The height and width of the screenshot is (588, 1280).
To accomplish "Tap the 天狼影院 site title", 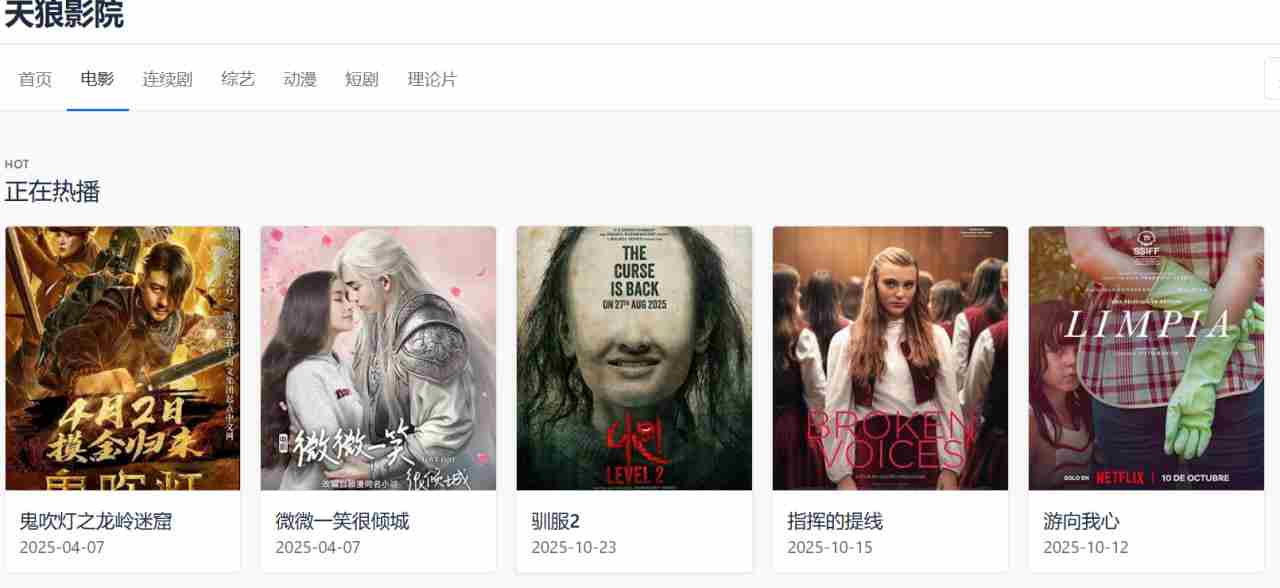I will (64, 14).
